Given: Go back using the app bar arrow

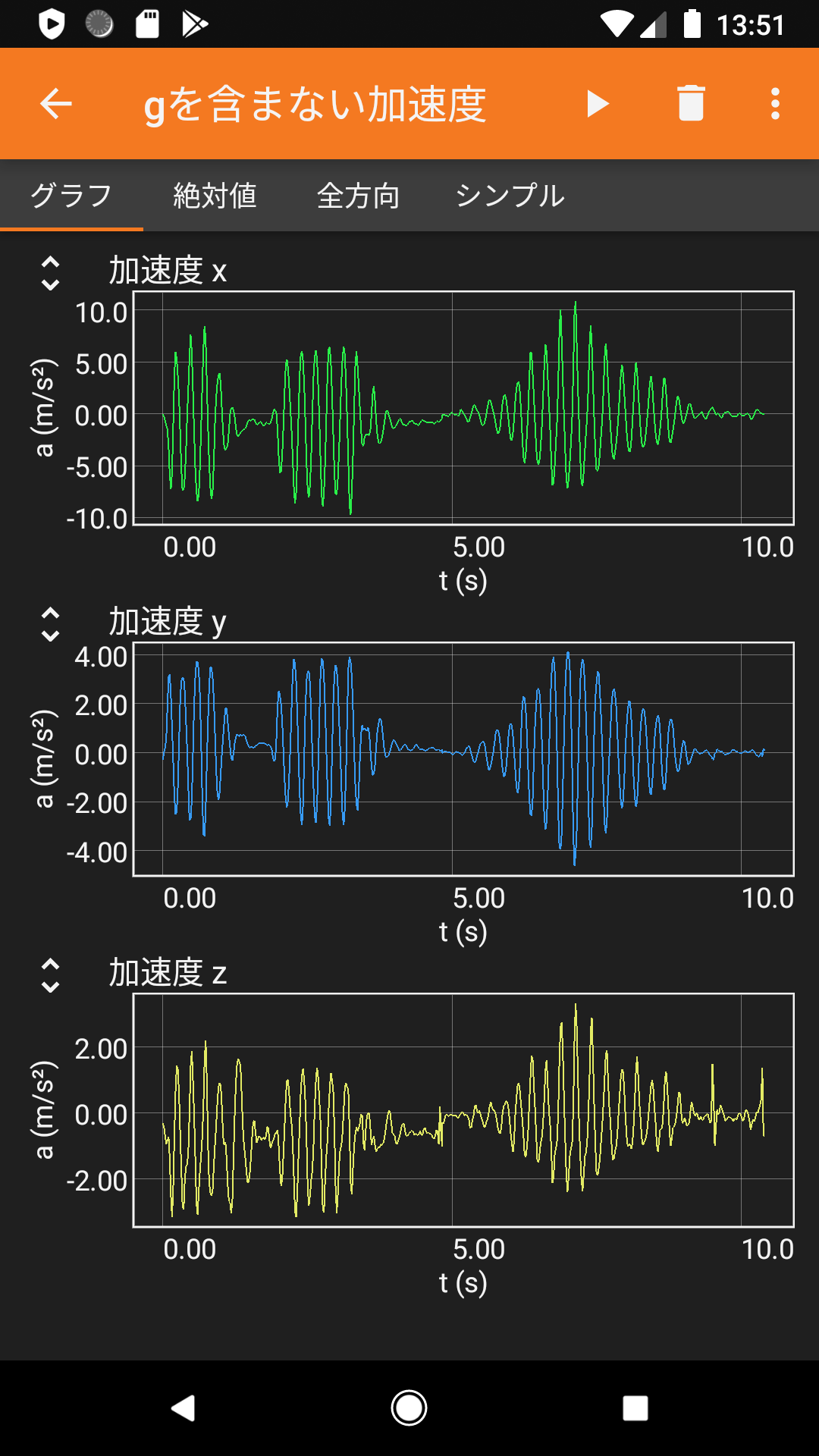Looking at the screenshot, I should [56, 104].
